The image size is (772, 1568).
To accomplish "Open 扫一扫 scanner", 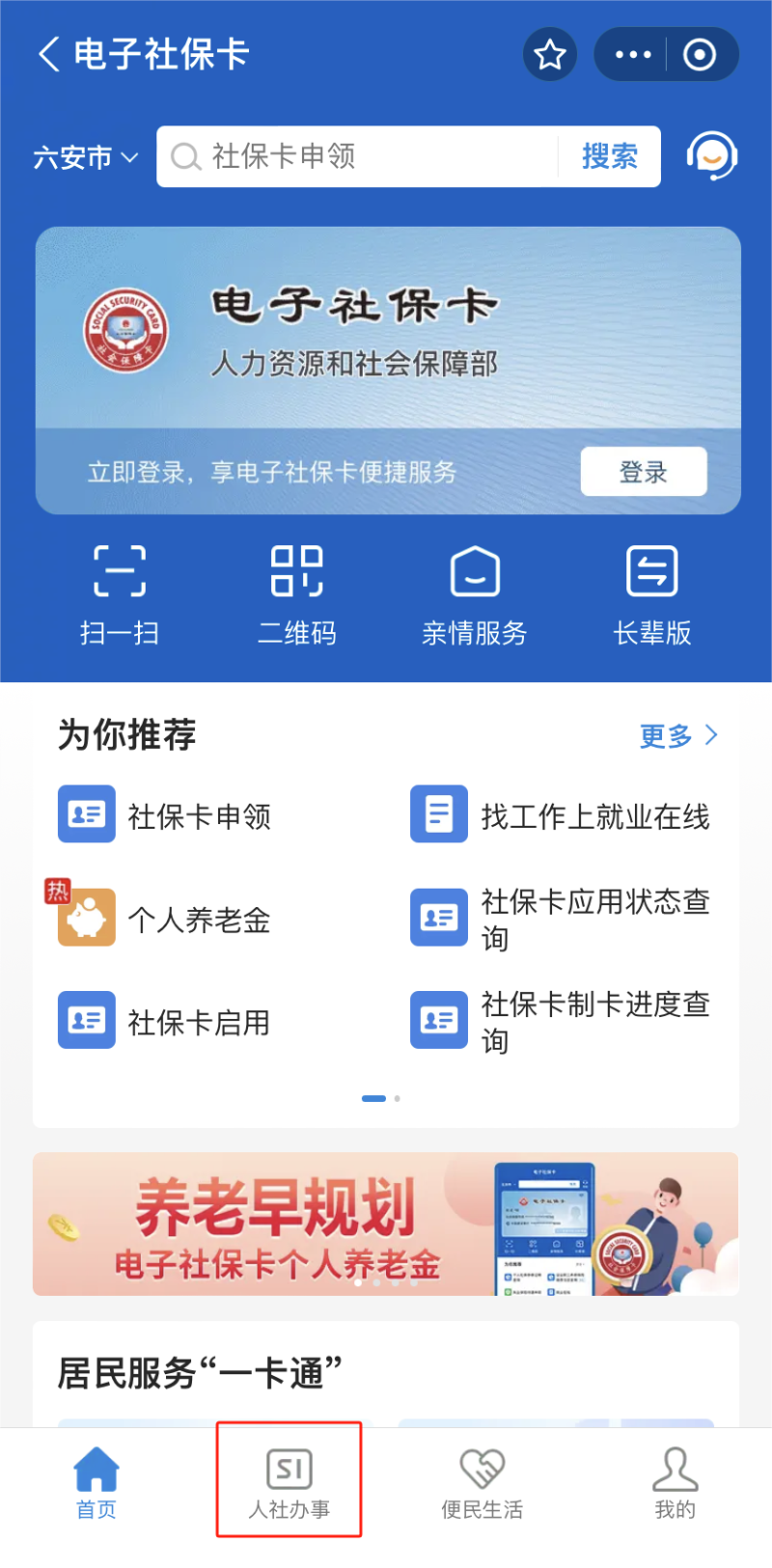I will [x=120, y=593].
